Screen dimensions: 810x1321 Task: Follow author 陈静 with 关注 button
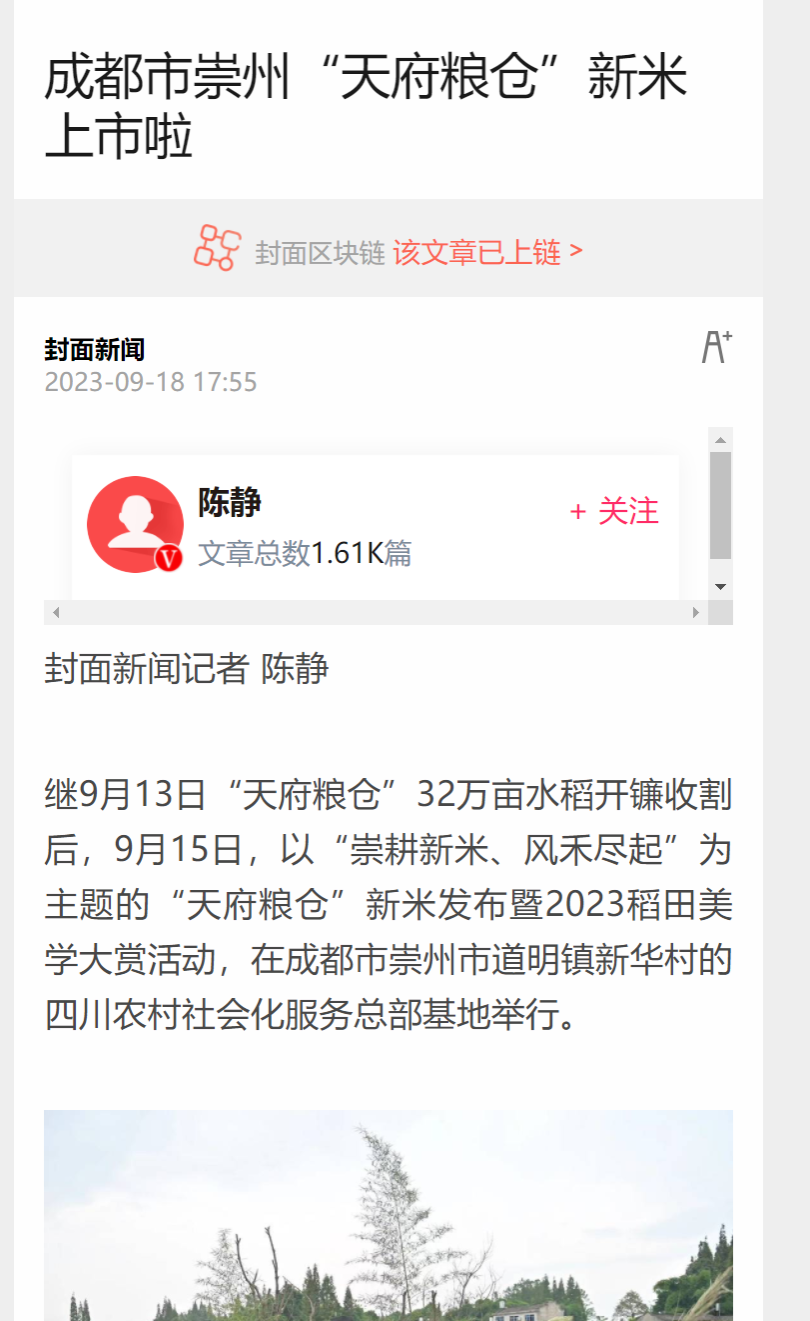click(614, 511)
